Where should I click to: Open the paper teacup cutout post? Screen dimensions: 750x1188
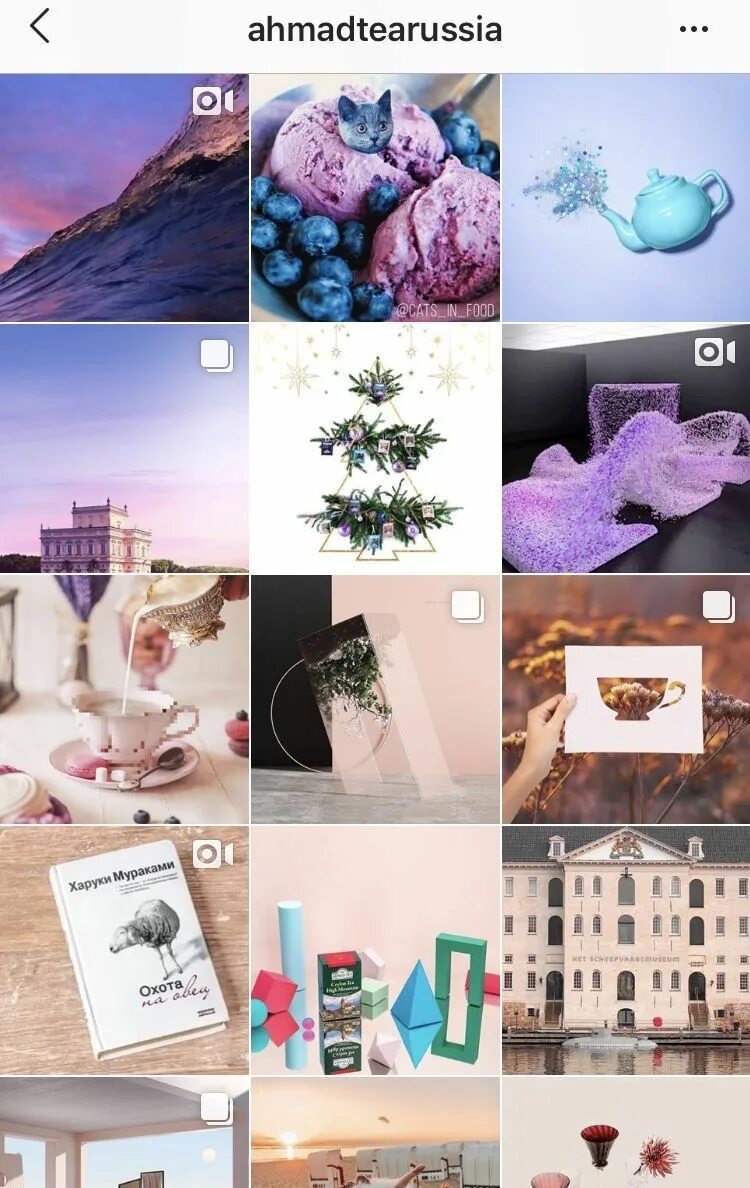(x=626, y=699)
